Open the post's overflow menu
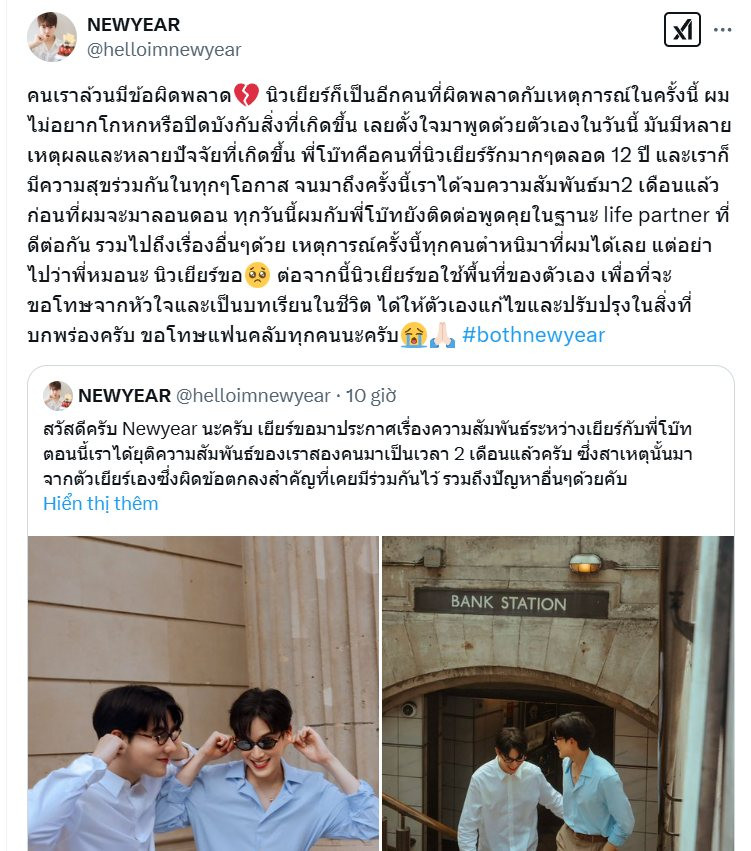Image resolution: width=751 pixels, height=851 pixels. pyautogui.click(x=722, y=31)
